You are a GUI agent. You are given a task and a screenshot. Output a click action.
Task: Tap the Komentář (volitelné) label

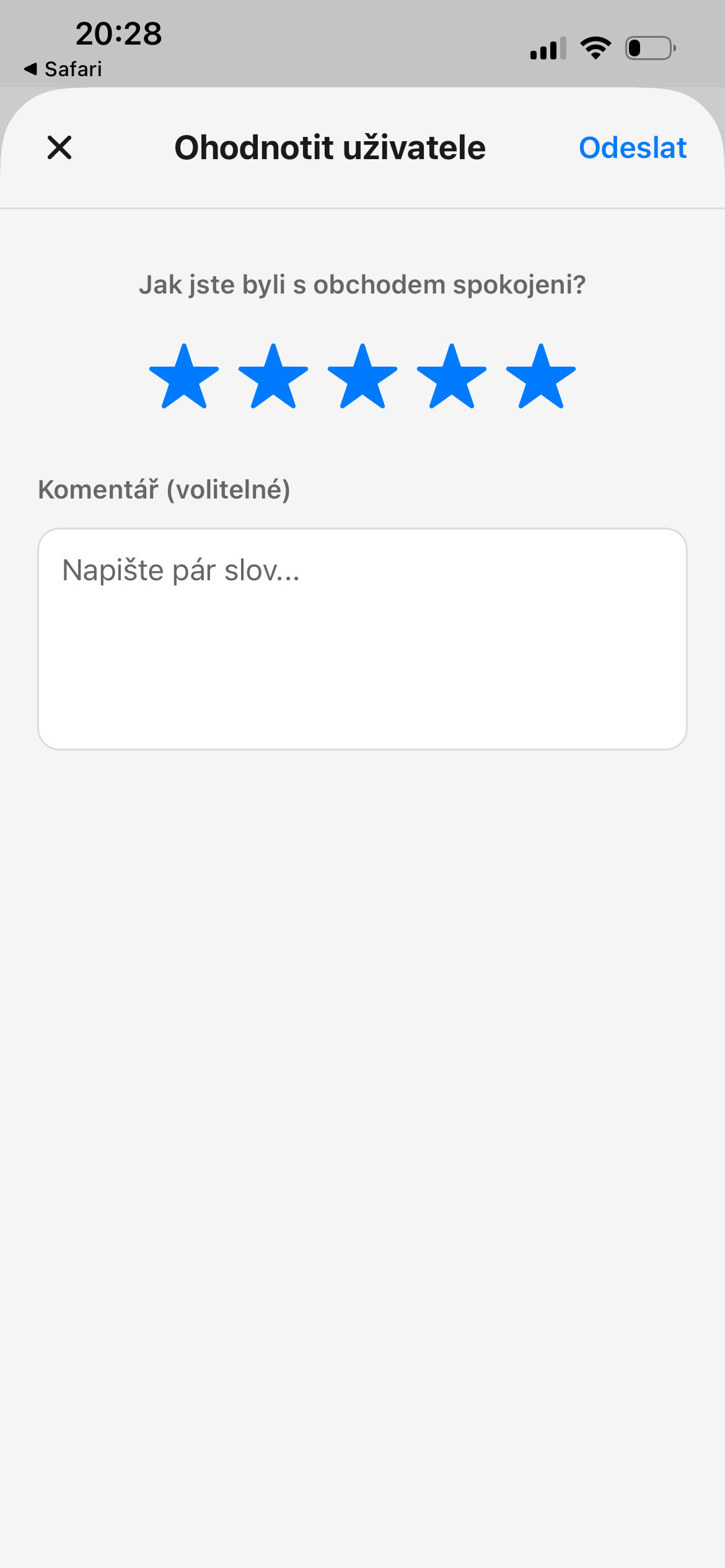[164, 490]
